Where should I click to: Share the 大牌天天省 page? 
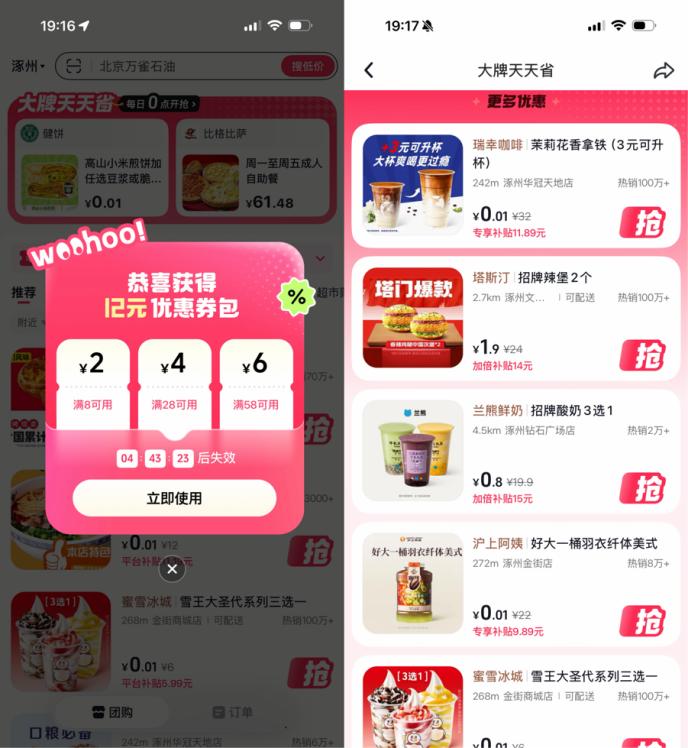pyautogui.click(x=663, y=70)
